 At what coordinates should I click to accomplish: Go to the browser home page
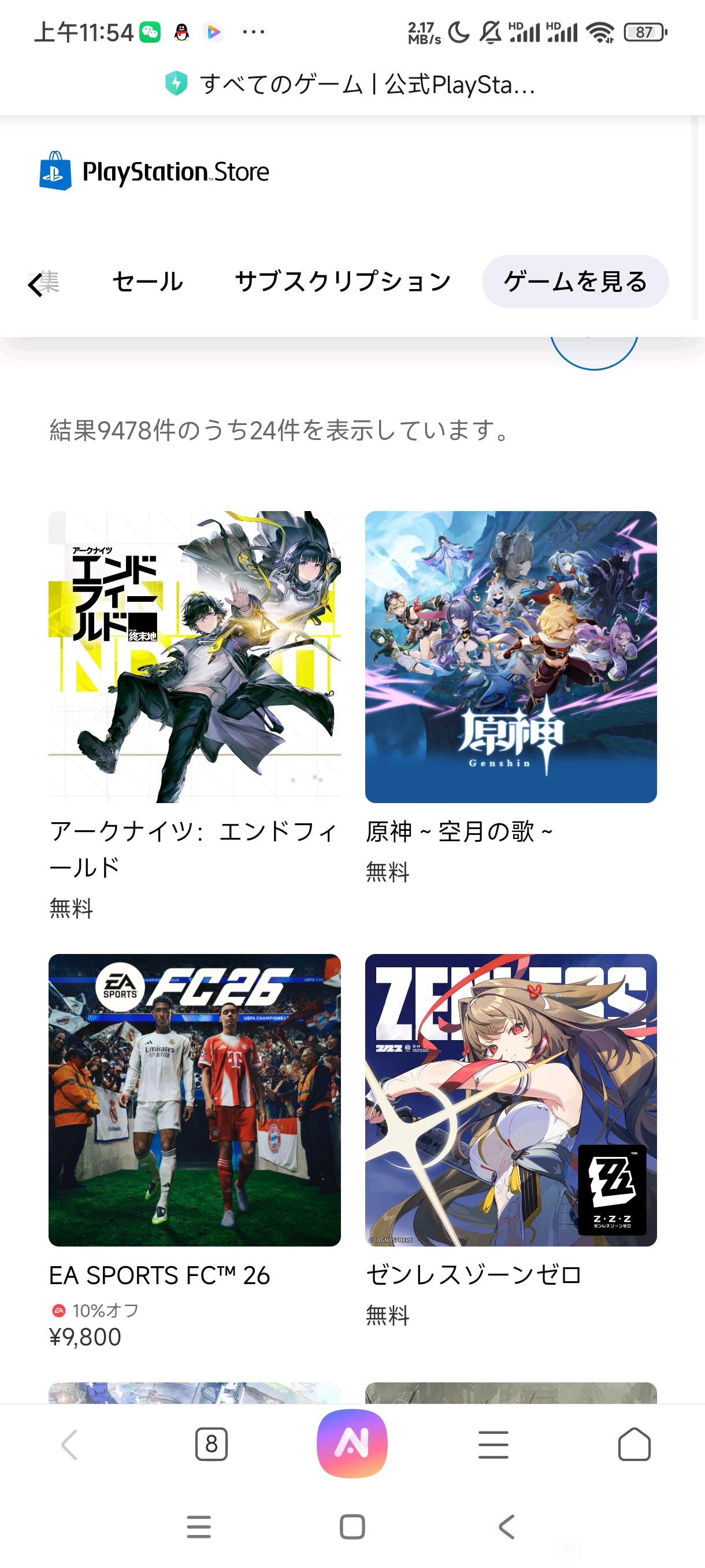tap(634, 1444)
